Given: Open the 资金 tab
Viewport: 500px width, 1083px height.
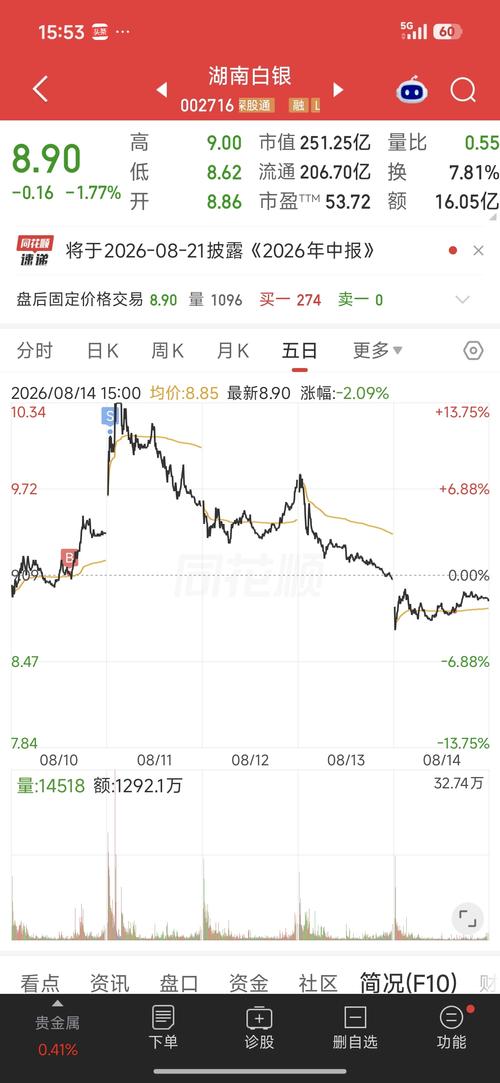Looking at the screenshot, I should point(249,983).
